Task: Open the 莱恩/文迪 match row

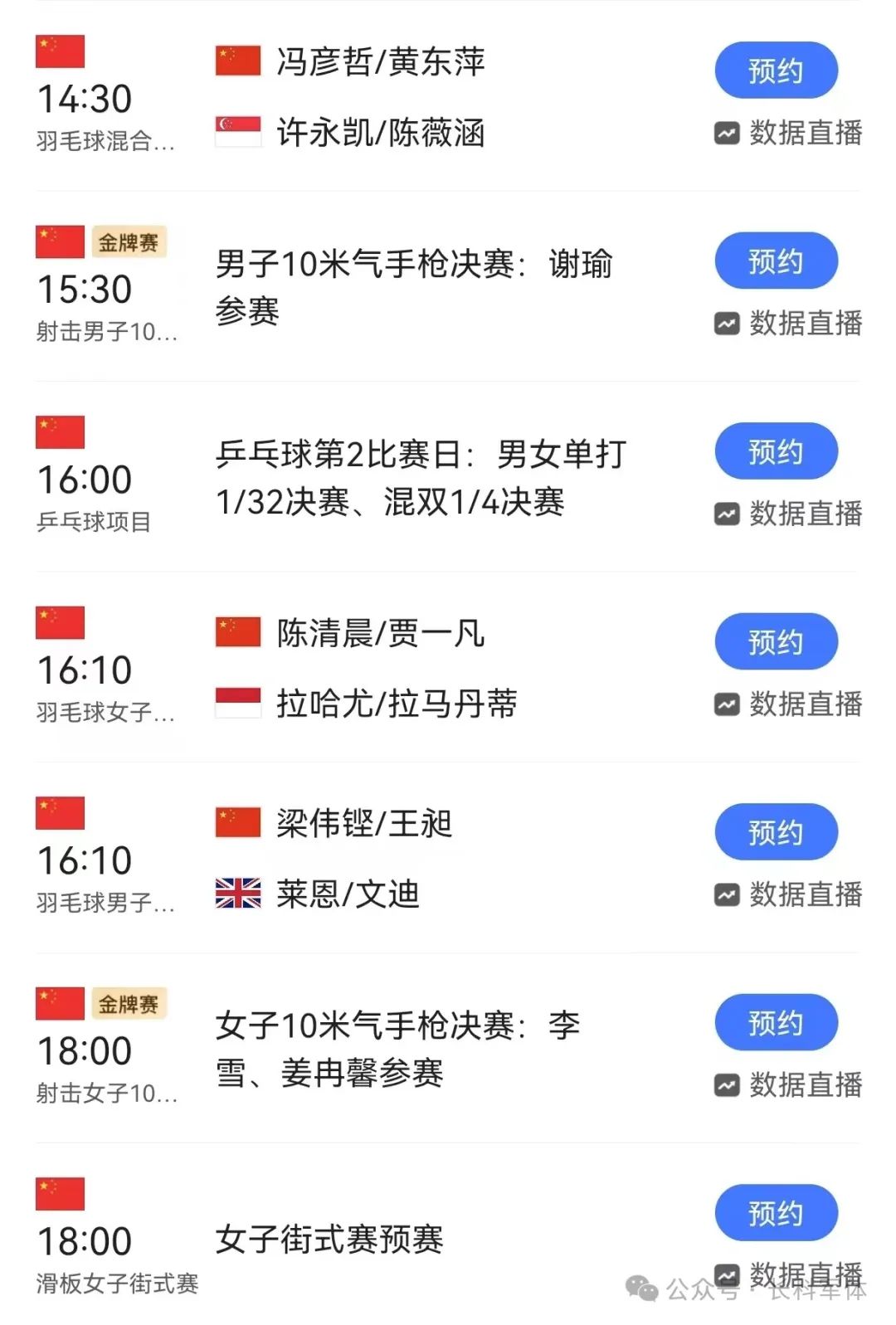Action: (x=348, y=894)
